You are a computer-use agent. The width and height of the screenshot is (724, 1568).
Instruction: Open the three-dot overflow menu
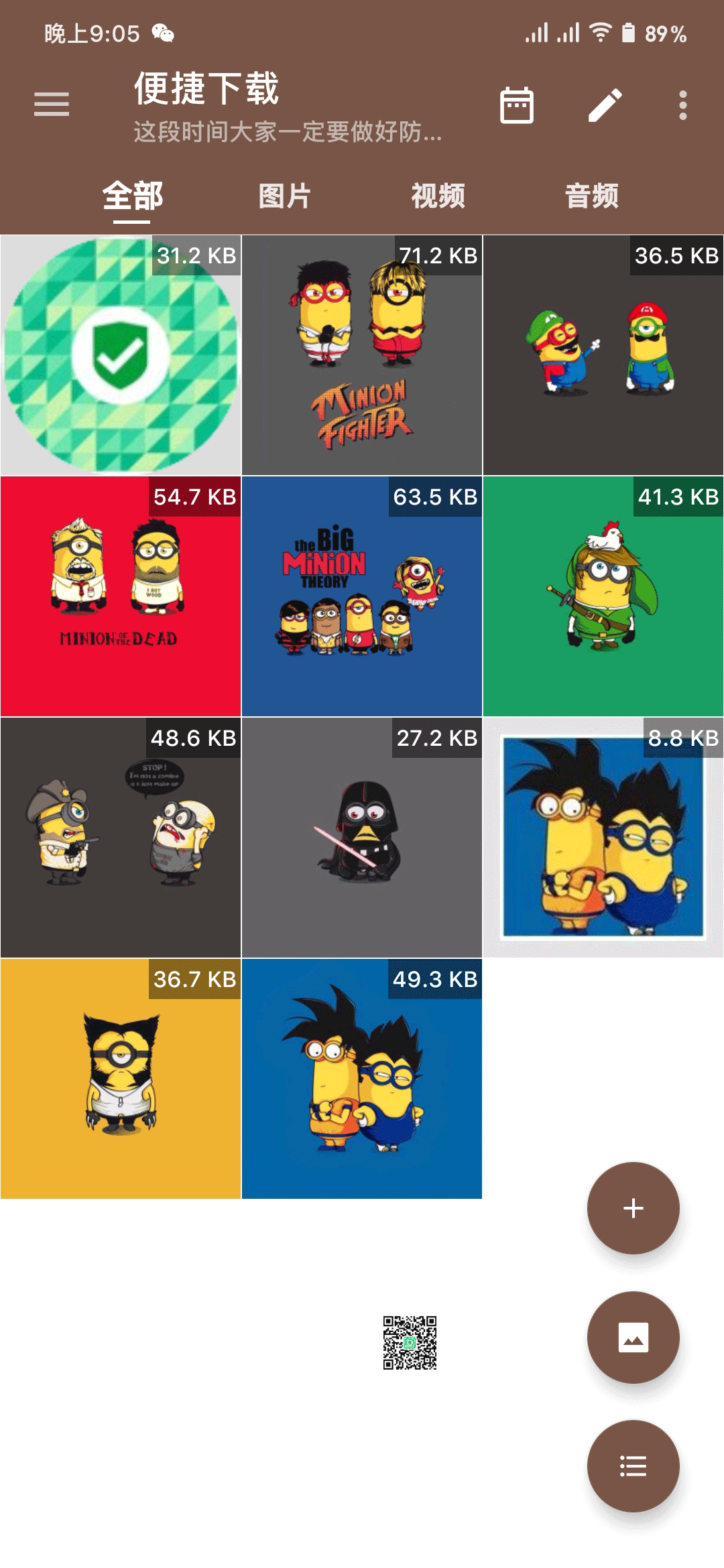(682, 105)
